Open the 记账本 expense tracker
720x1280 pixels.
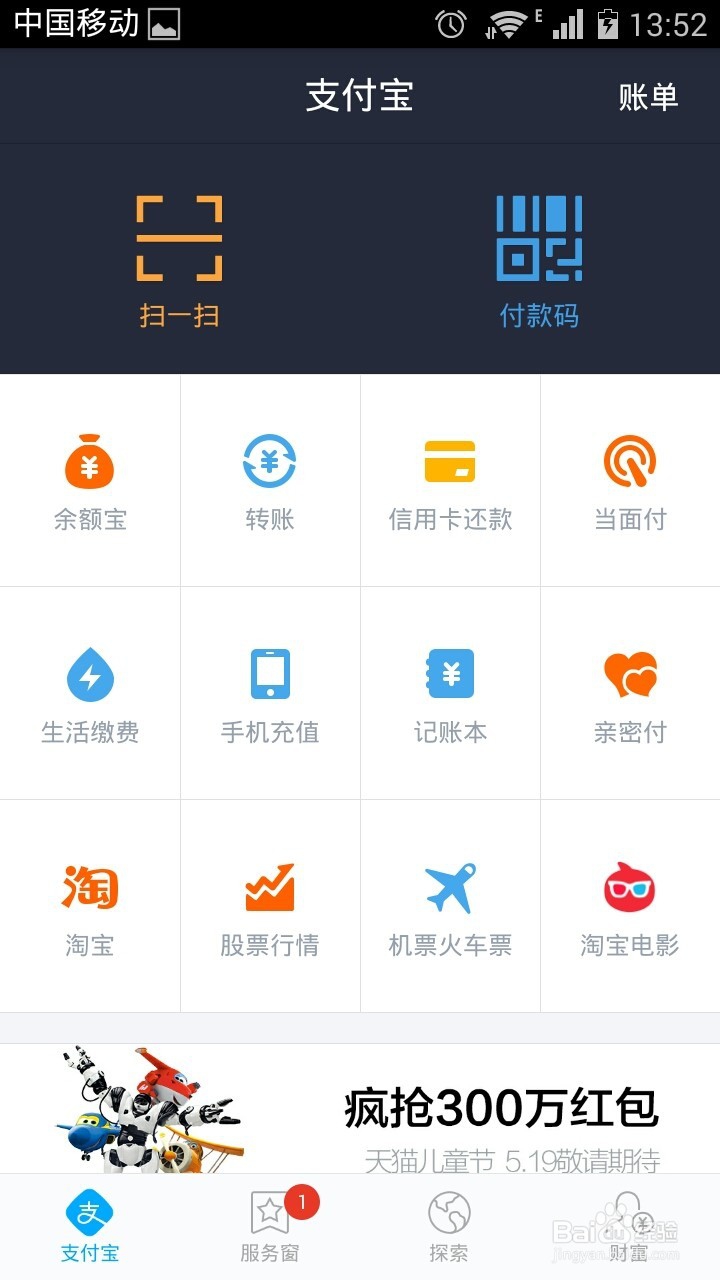(450, 692)
